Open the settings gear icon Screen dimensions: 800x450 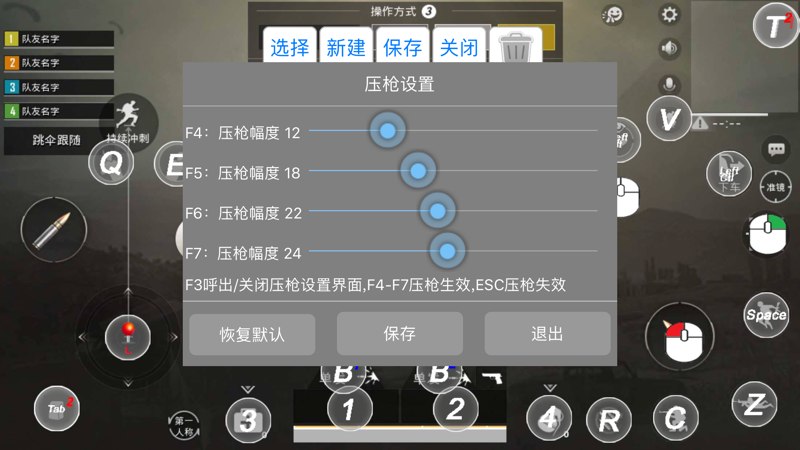pyautogui.click(x=669, y=14)
